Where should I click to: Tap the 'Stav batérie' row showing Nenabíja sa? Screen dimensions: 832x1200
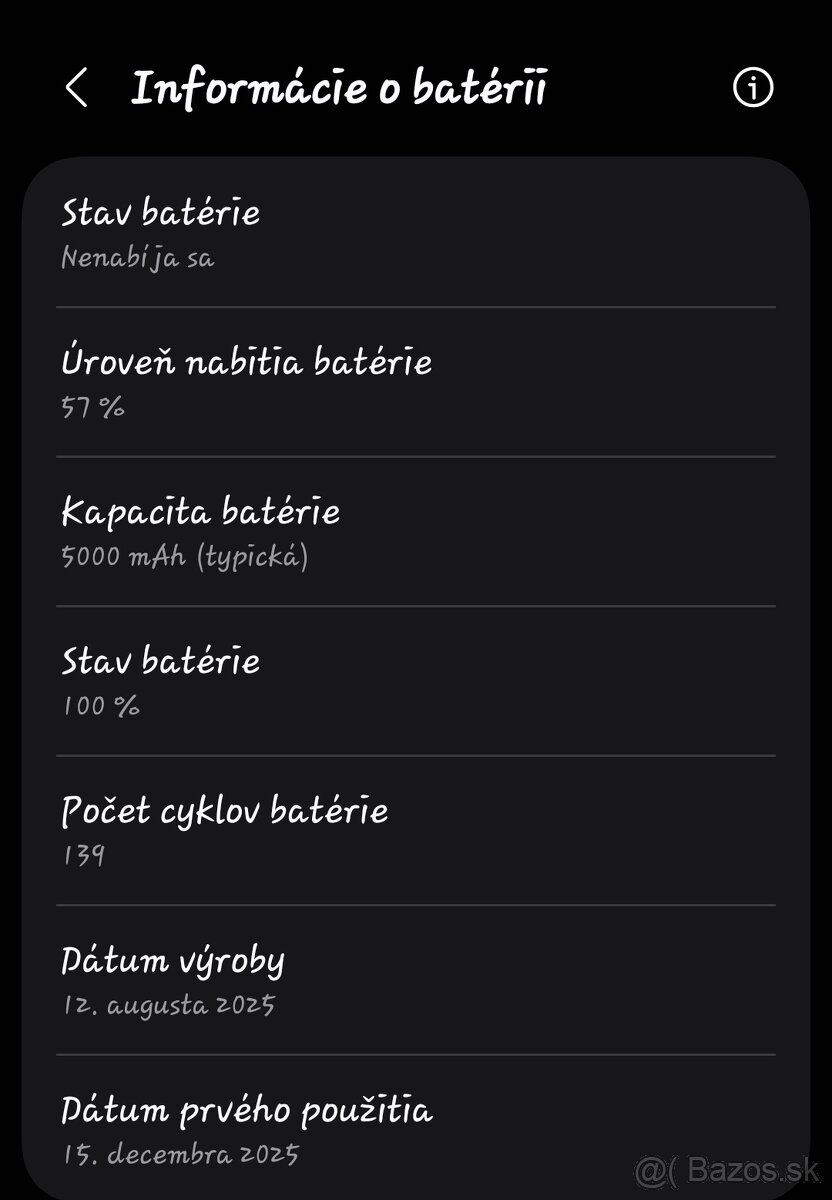[416, 232]
